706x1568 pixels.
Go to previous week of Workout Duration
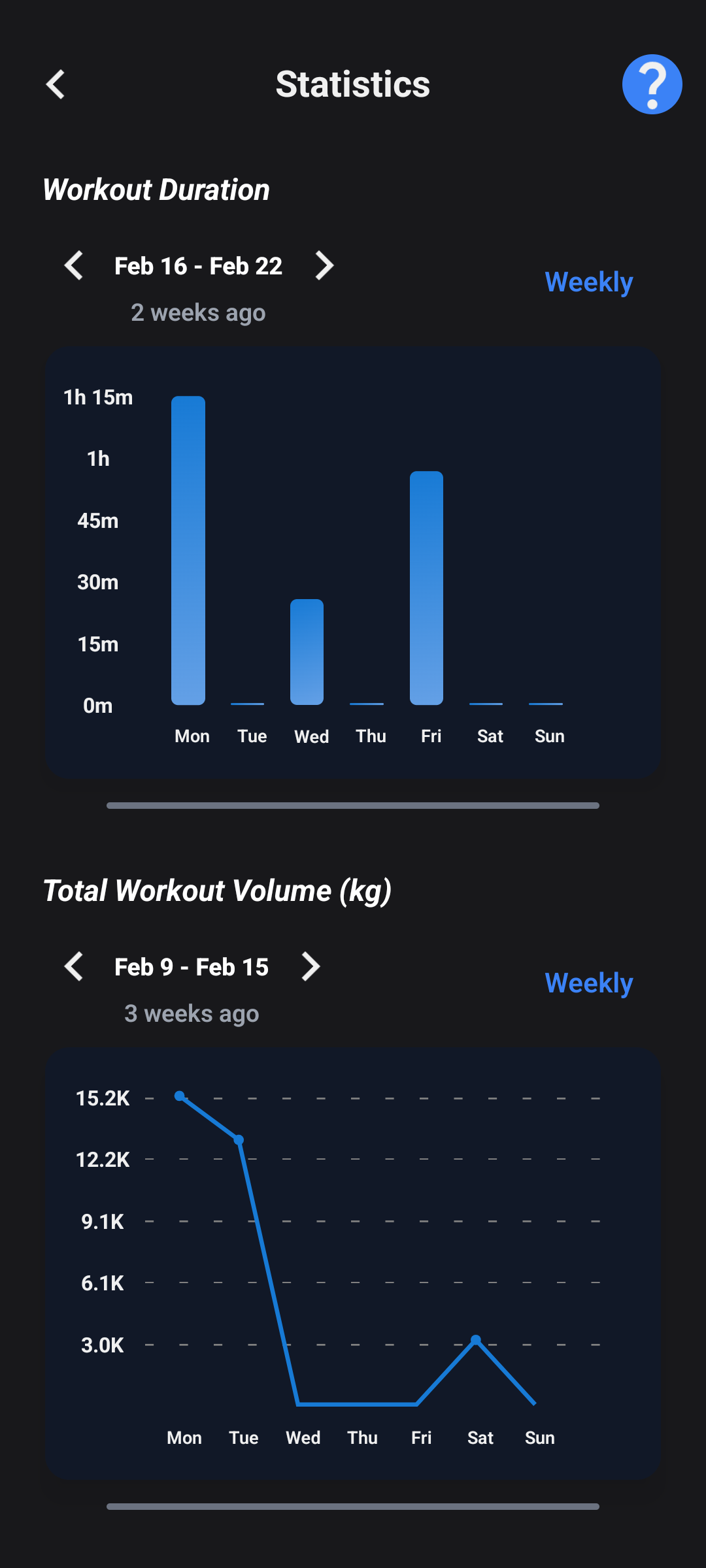[73, 265]
